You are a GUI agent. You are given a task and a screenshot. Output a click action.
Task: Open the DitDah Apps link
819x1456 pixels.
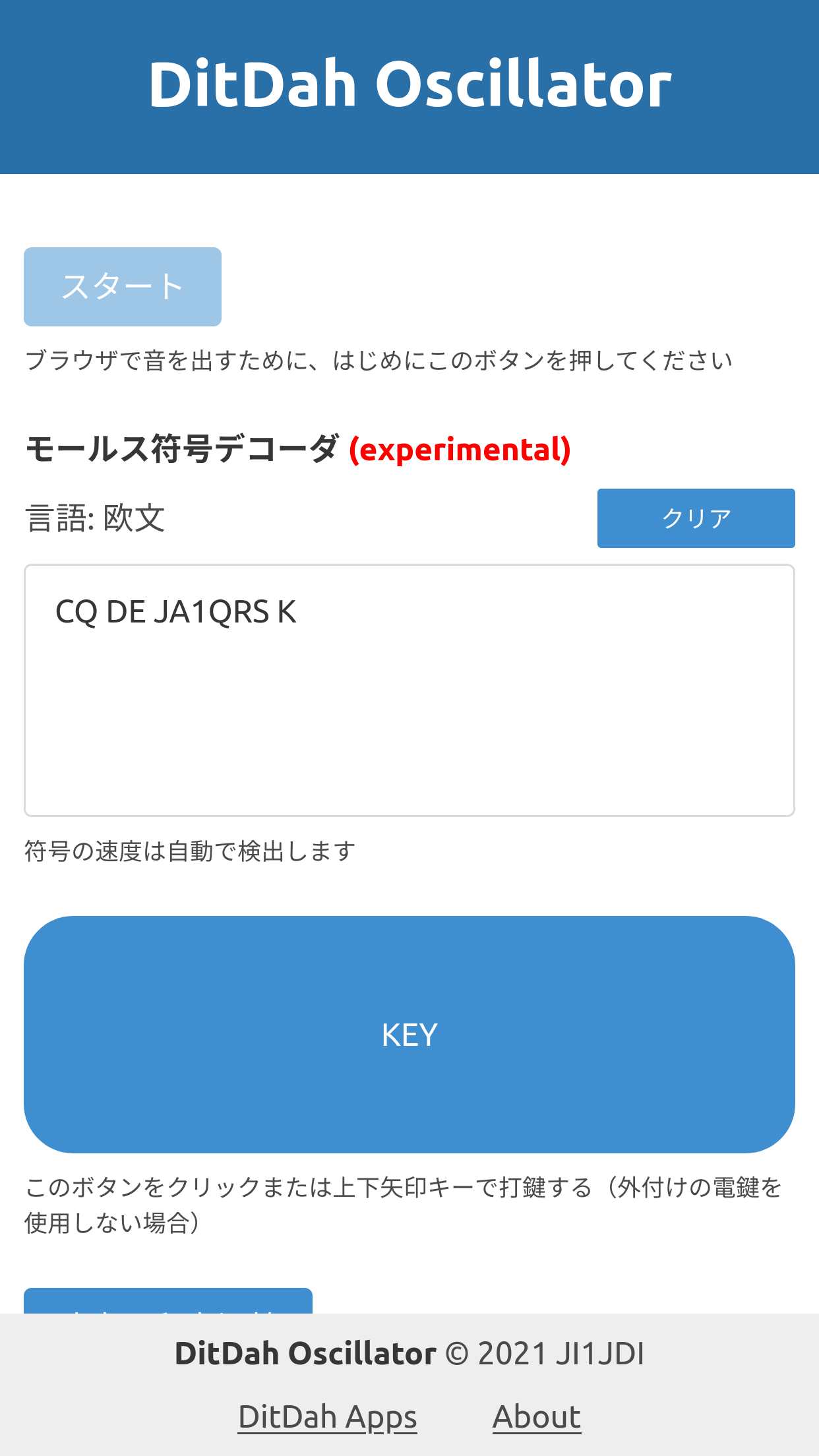pyautogui.click(x=328, y=1417)
